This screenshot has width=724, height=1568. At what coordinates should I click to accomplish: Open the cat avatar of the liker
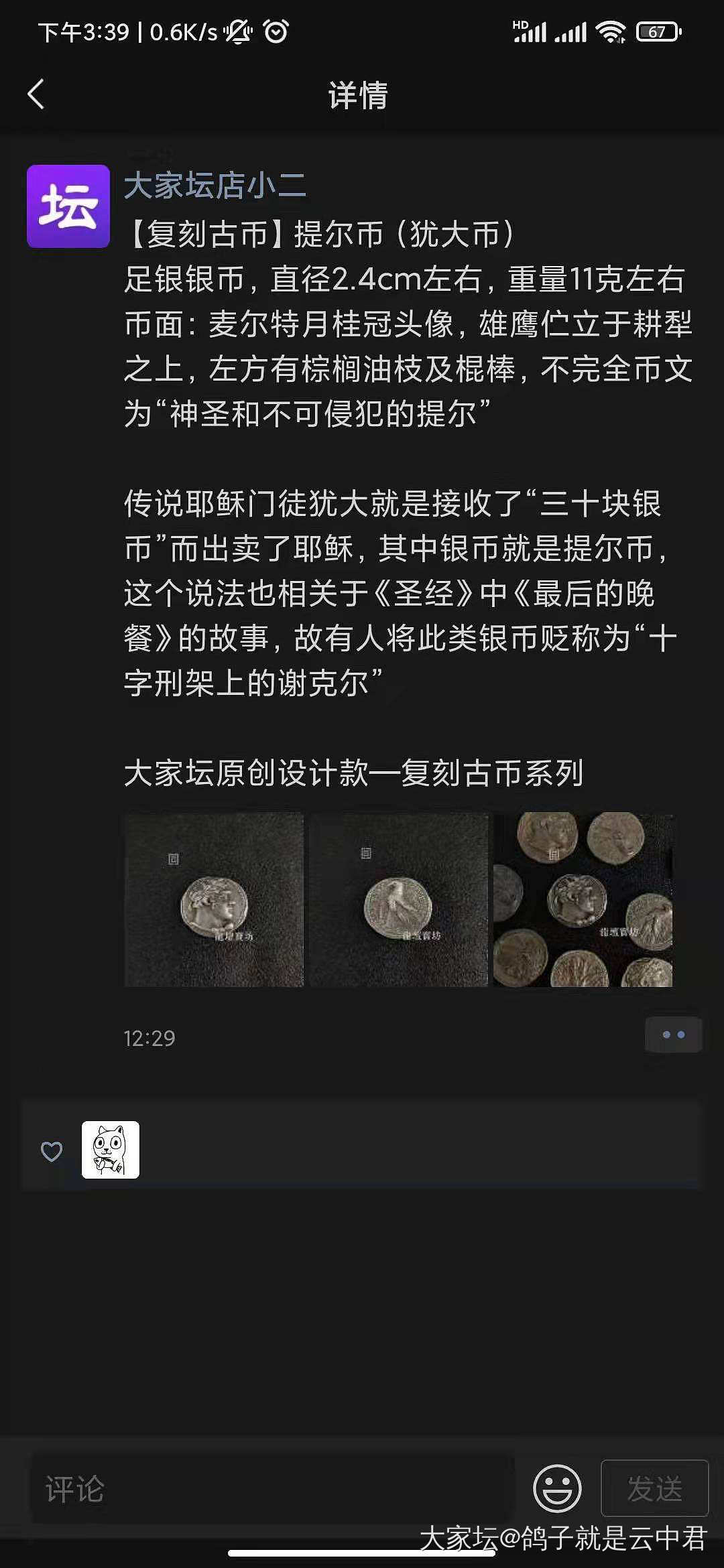point(111,1150)
